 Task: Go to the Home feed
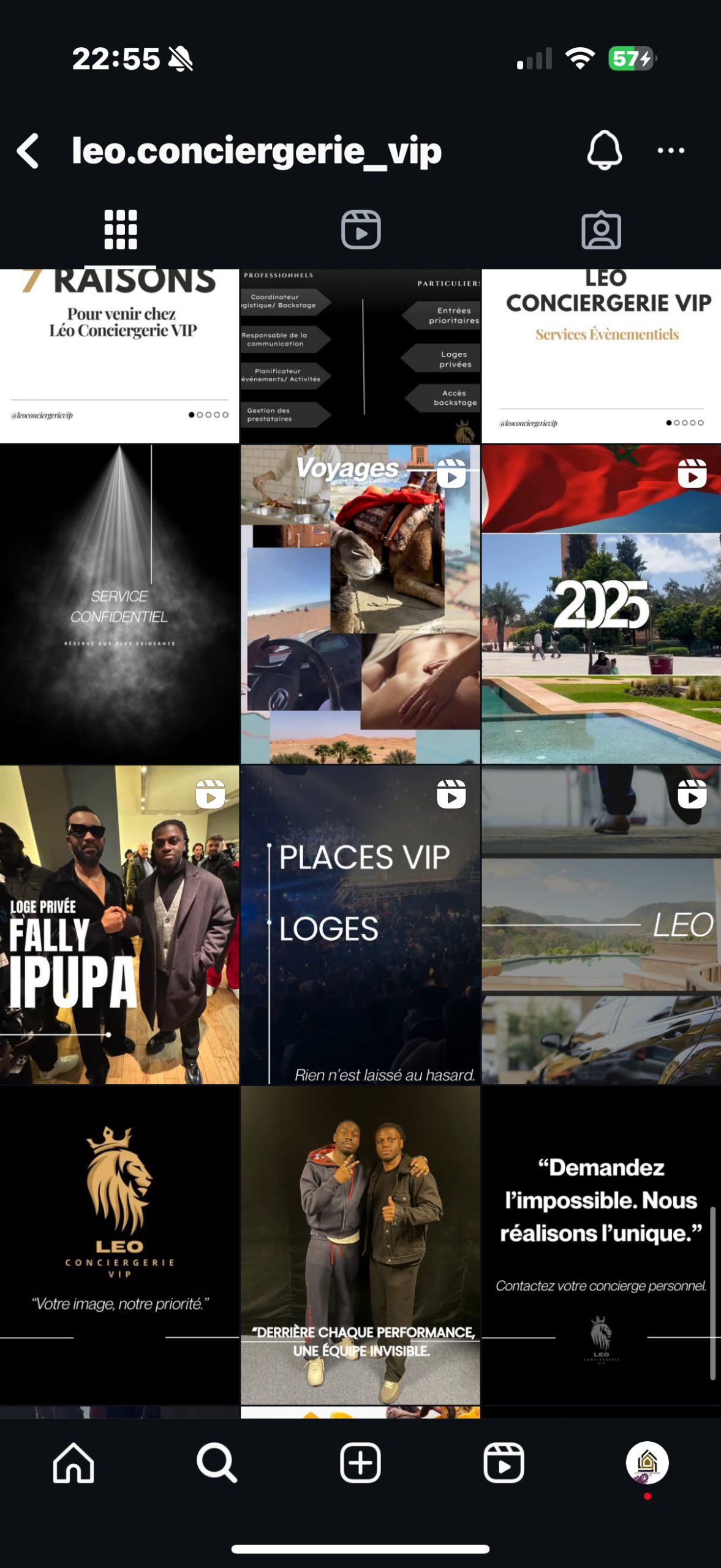[x=74, y=1463]
